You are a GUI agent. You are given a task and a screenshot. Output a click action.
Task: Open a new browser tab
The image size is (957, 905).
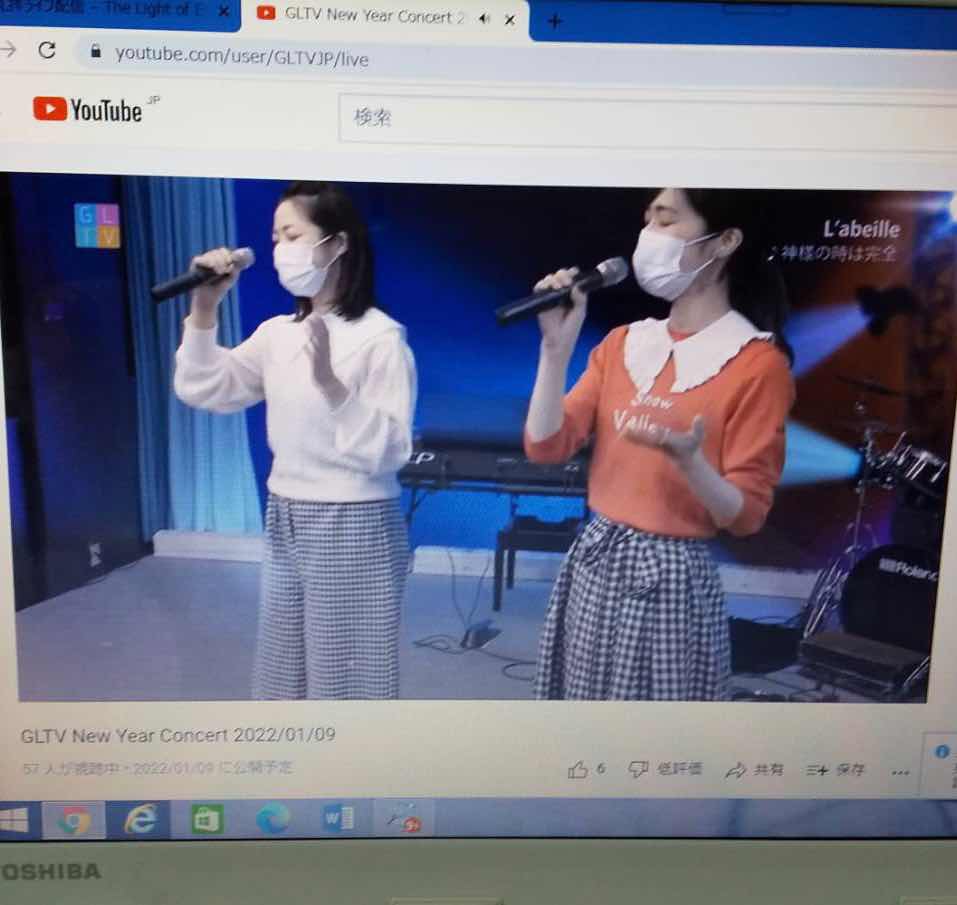[554, 20]
